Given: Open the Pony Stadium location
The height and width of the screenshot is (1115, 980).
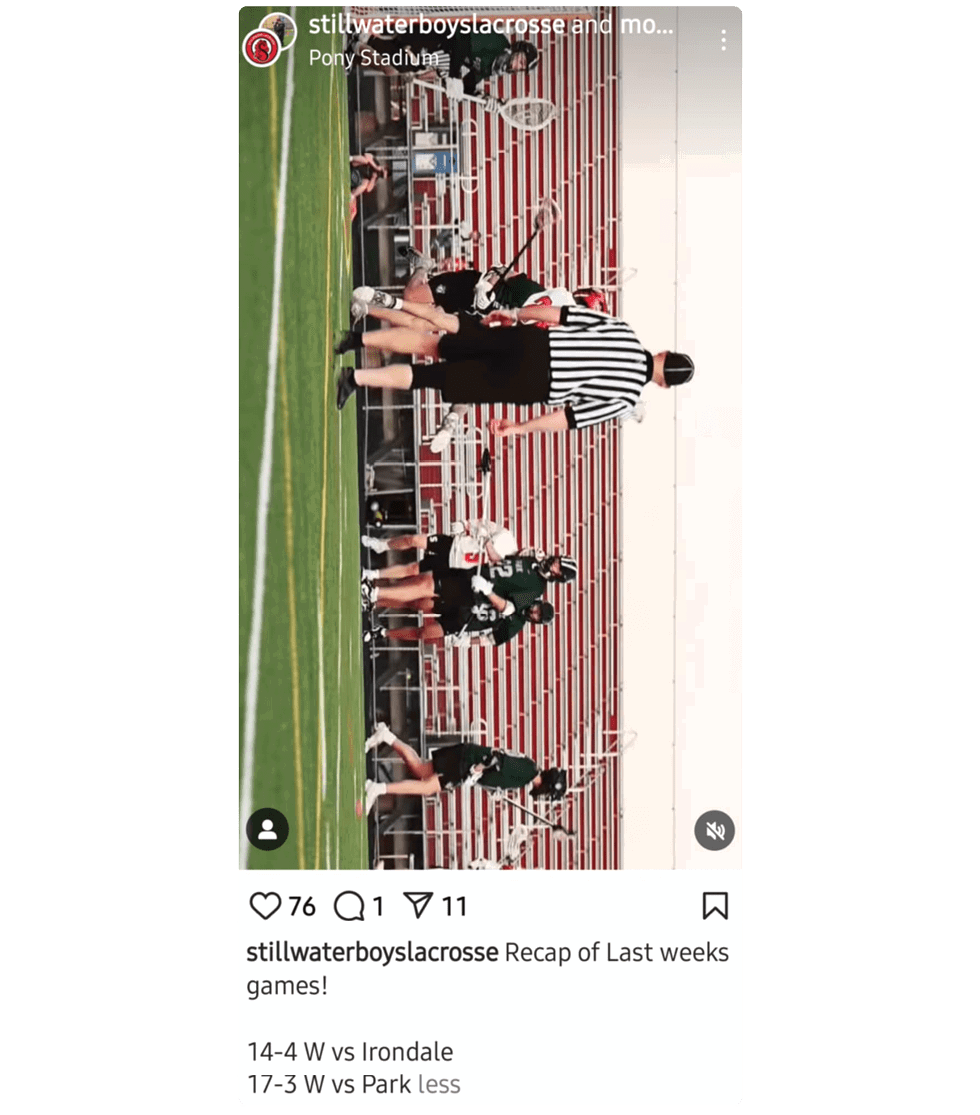Looking at the screenshot, I should pos(373,58).
